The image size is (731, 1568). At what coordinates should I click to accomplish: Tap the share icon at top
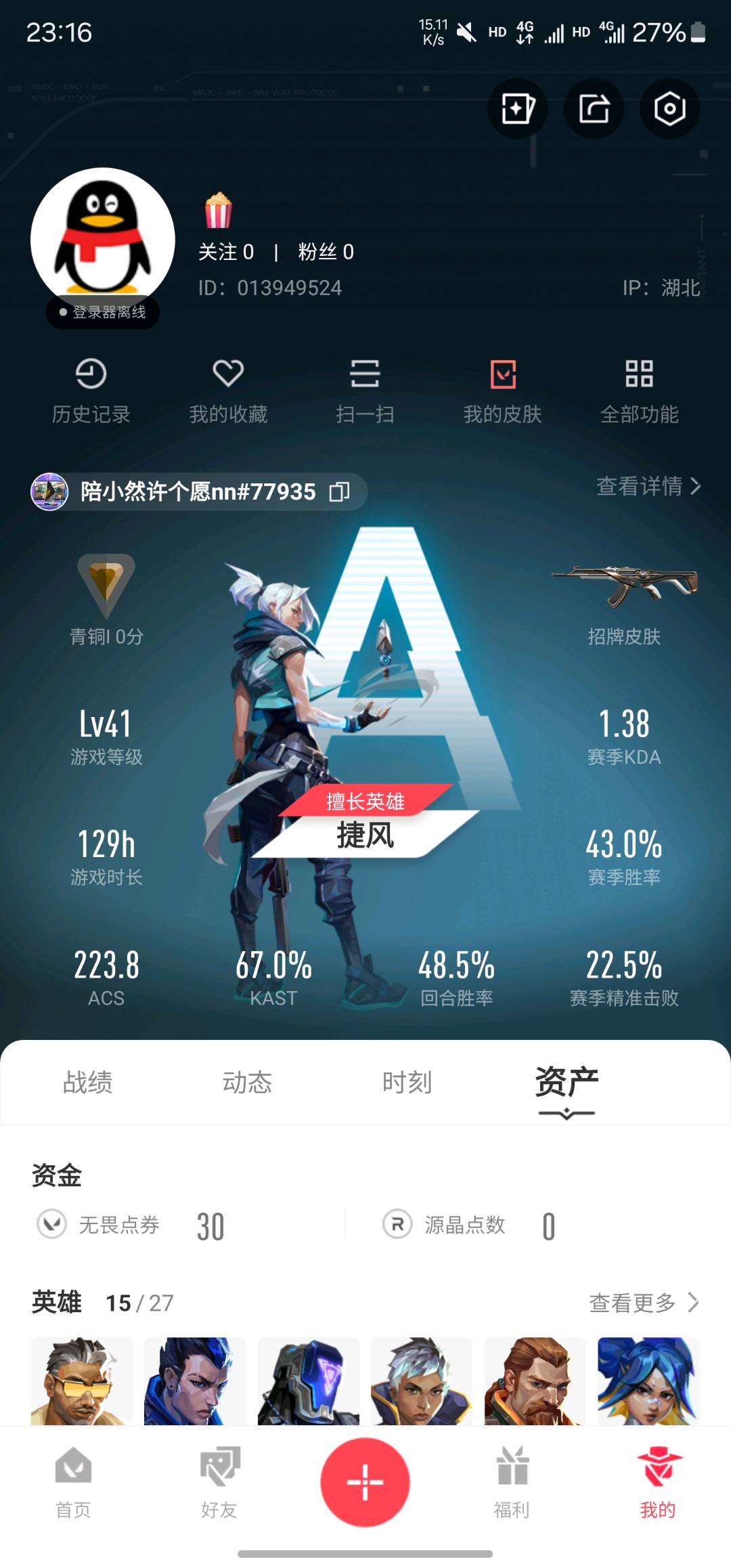tap(594, 109)
